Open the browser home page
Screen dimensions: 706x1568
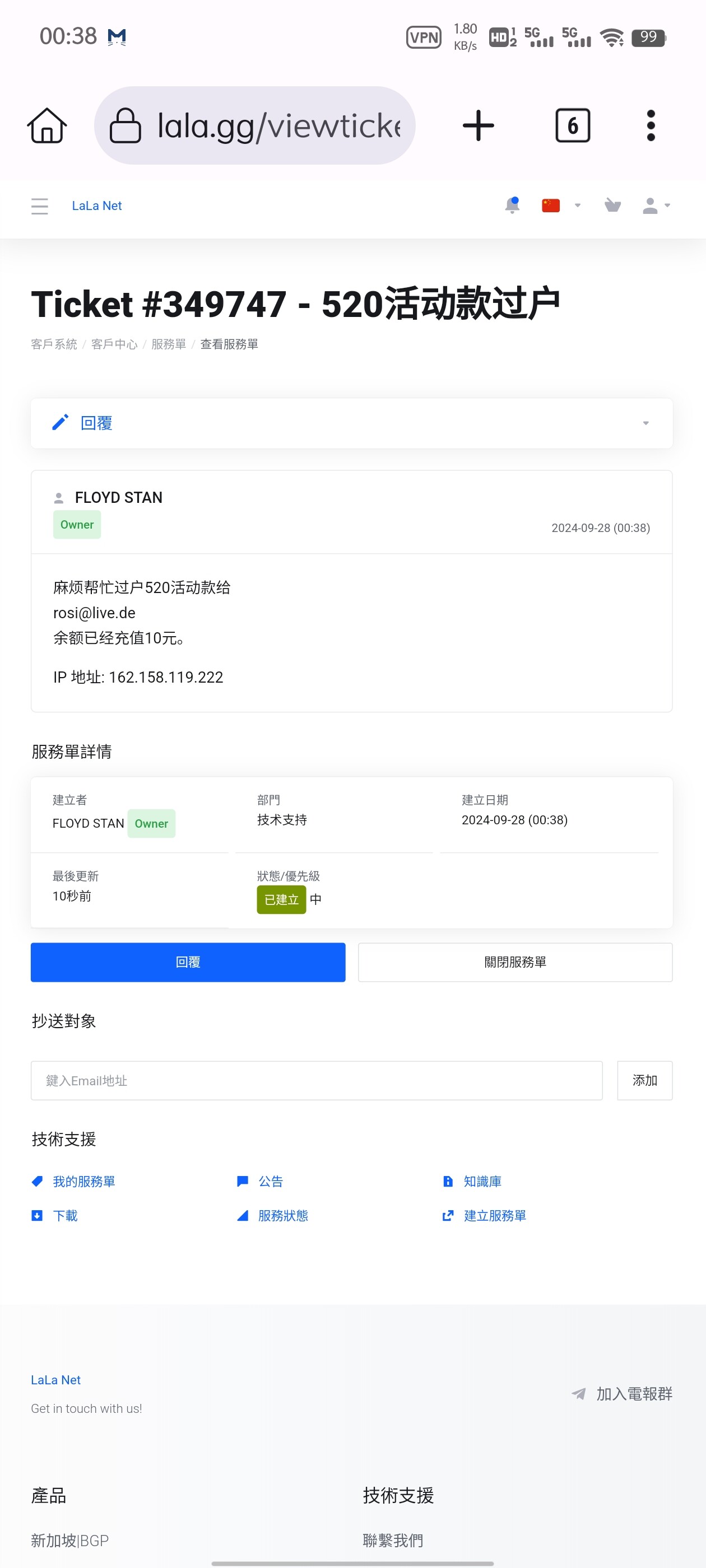[47, 125]
